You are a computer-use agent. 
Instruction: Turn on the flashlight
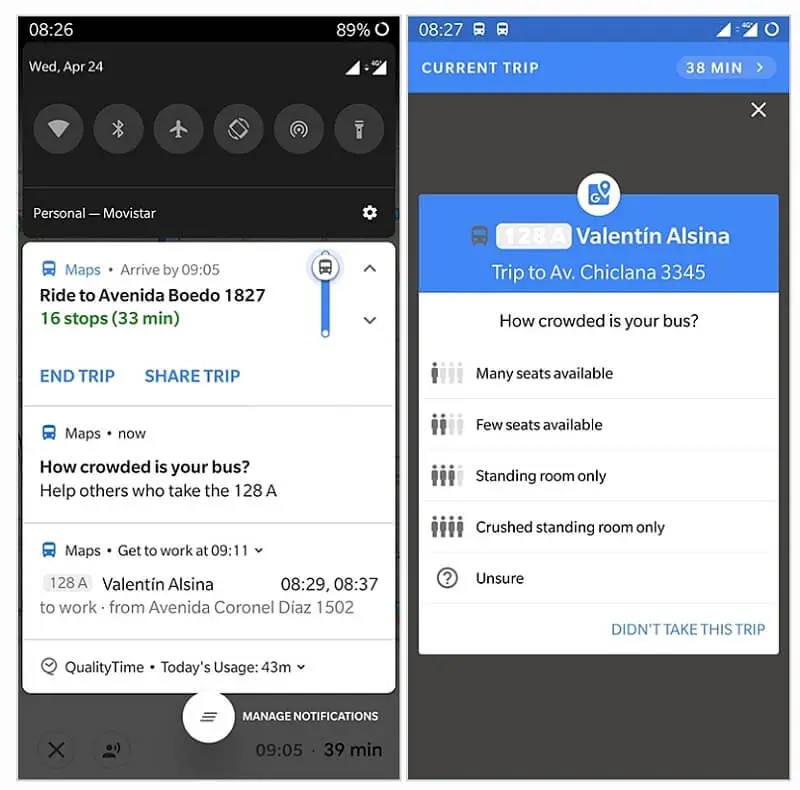click(x=358, y=129)
